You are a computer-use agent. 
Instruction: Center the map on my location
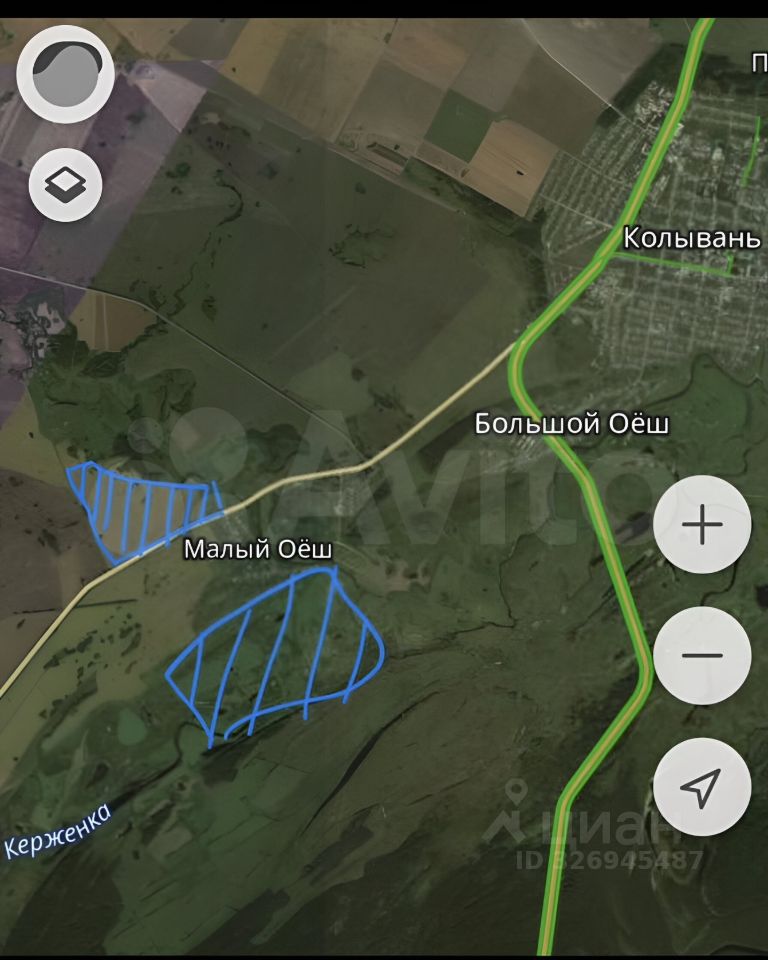702,787
